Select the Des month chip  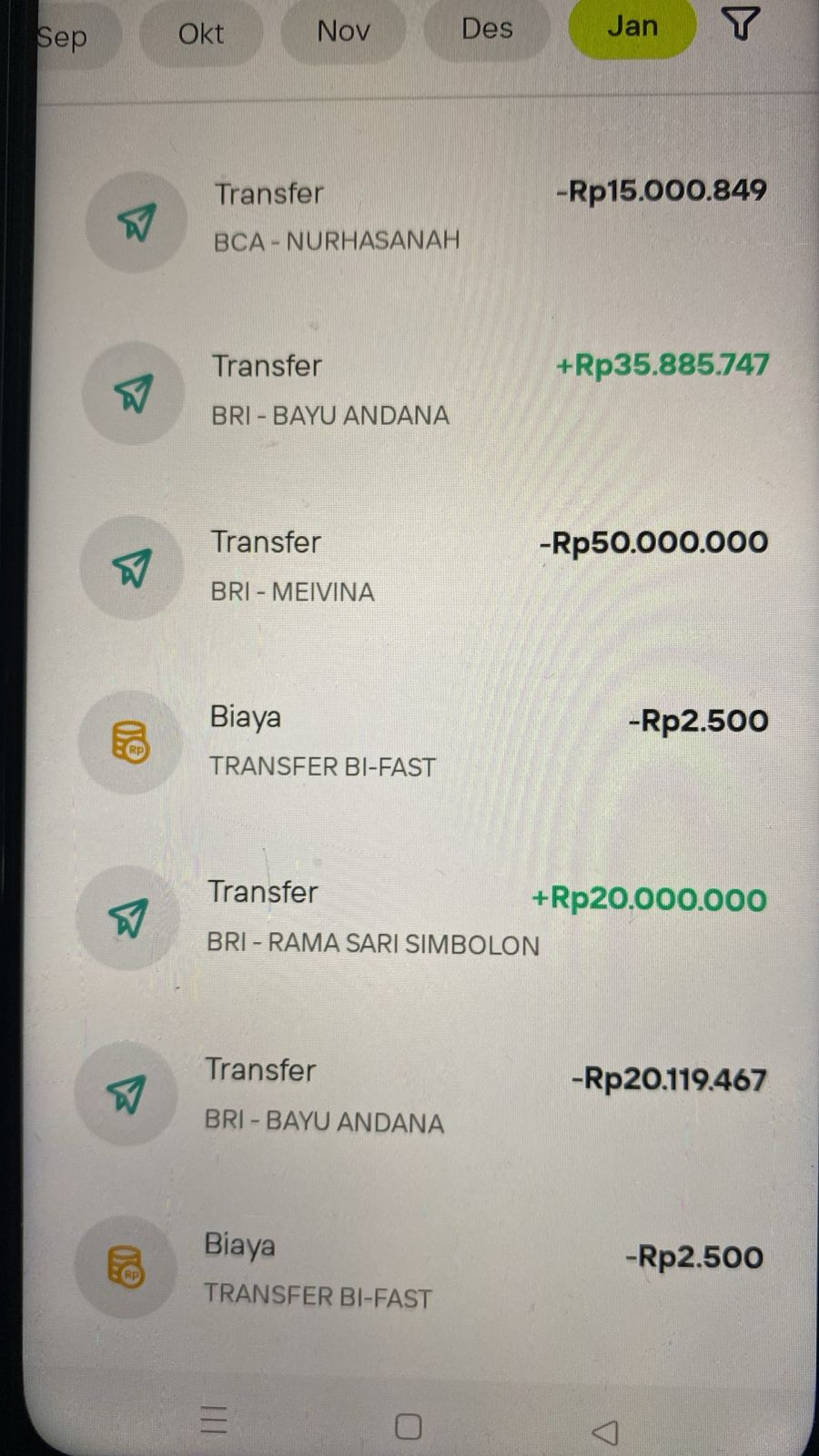[487, 28]
